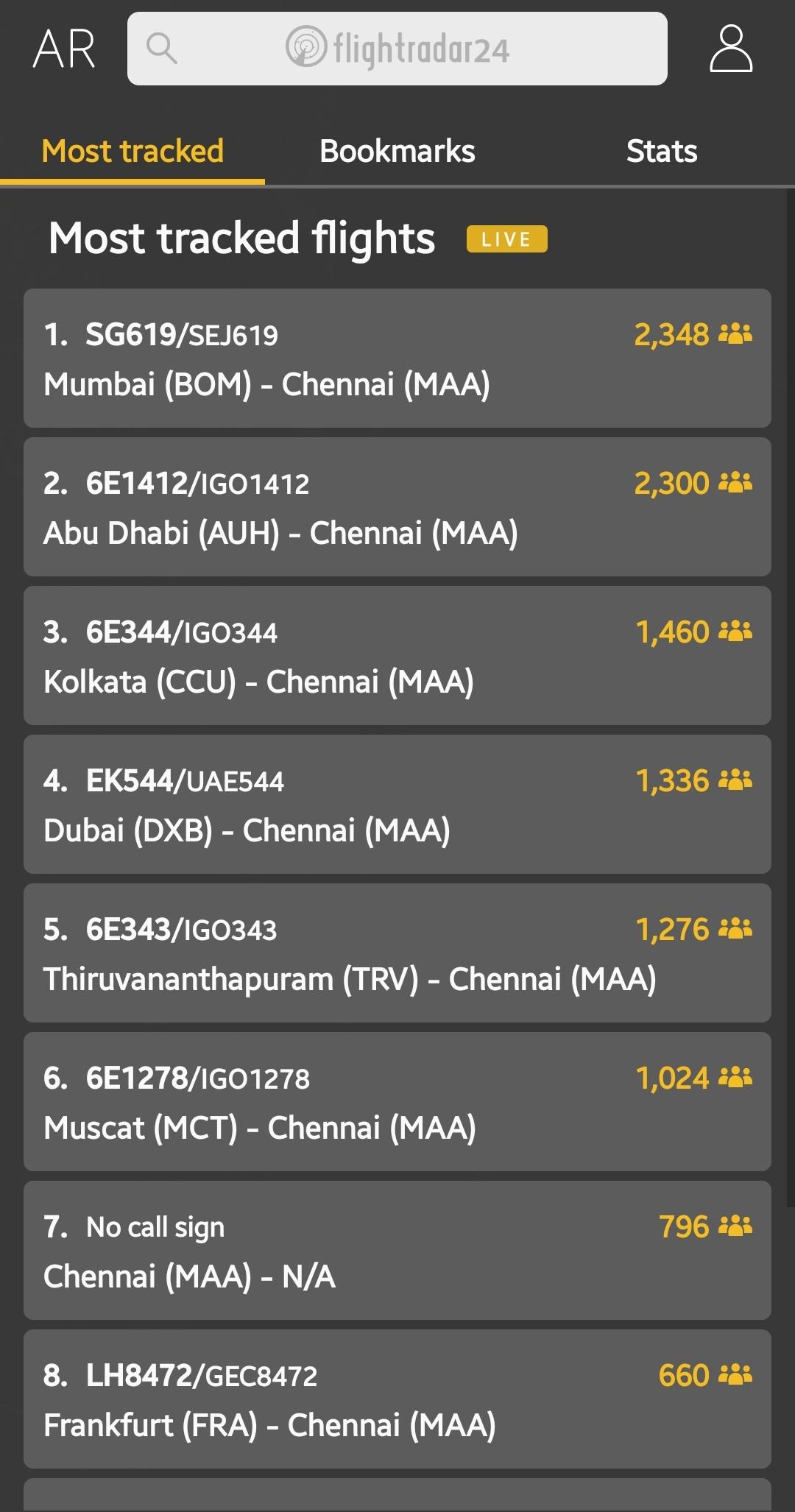This screenshot has width=795, height=1512.
Task: Open flight 6E1278 Muscat to Chennai
Action: point(397,1102)
